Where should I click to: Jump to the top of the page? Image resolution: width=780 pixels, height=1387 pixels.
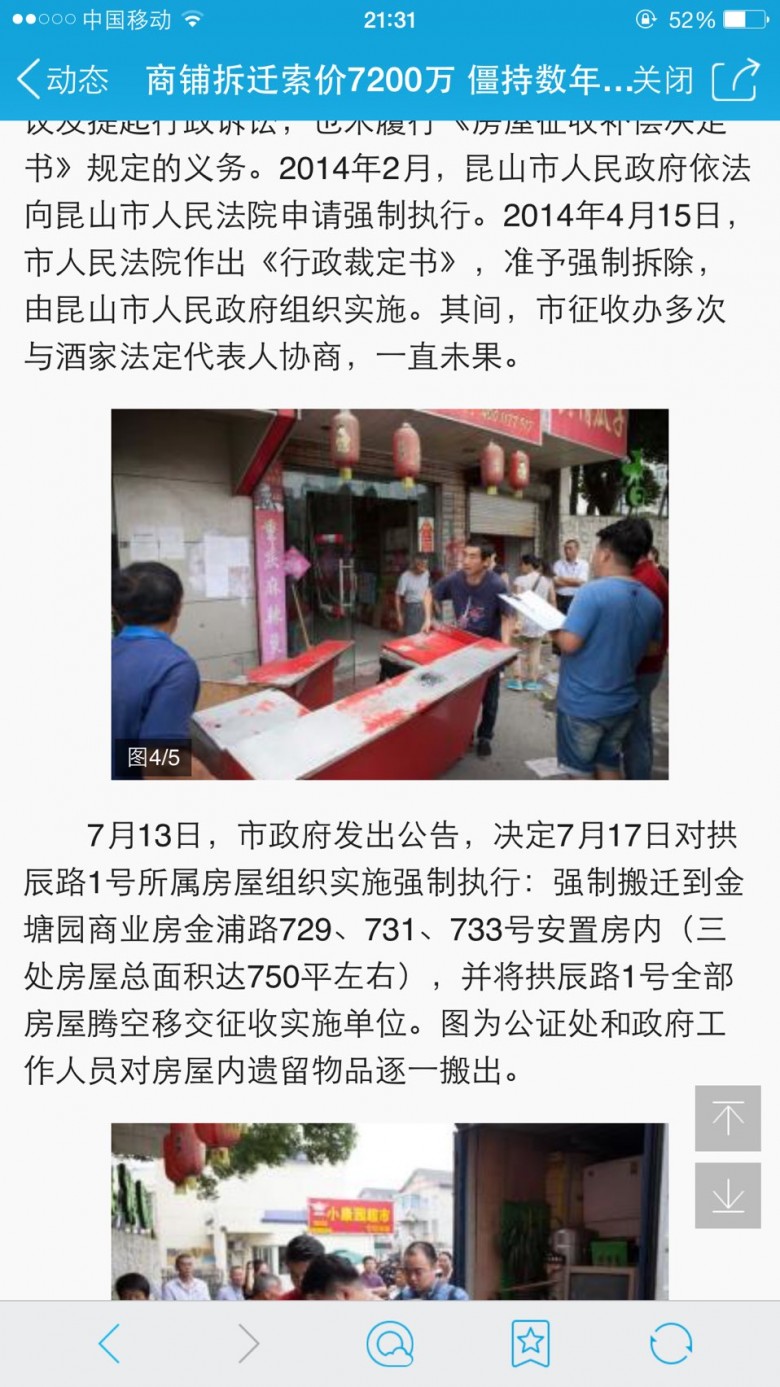(x=728, y=1118)
